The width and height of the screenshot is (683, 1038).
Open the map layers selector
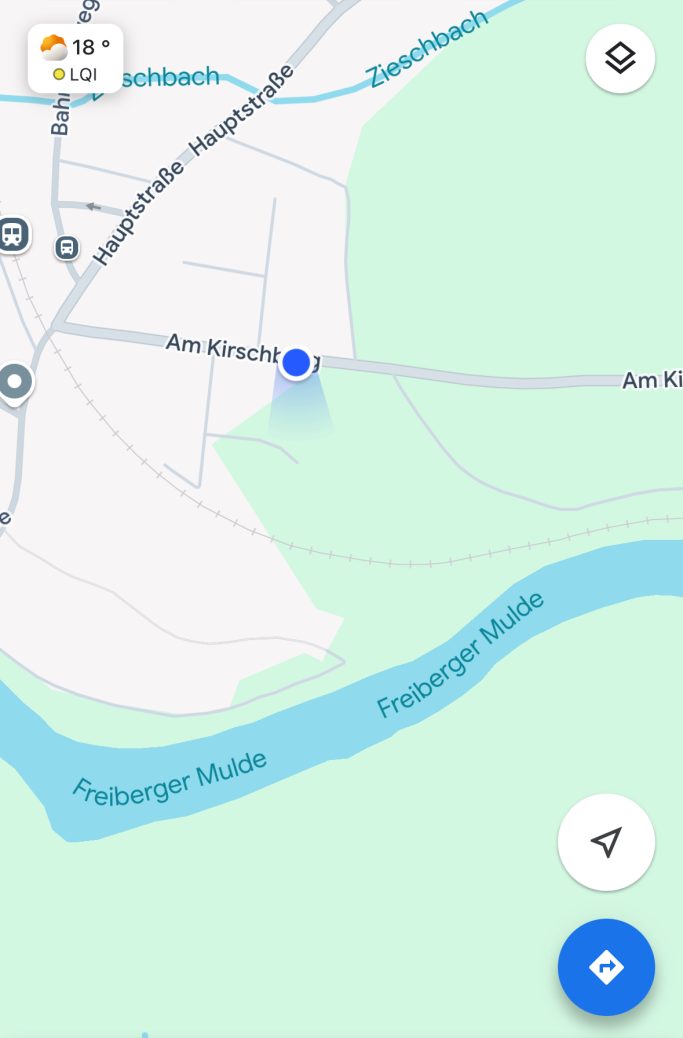[x=620, y=59]
